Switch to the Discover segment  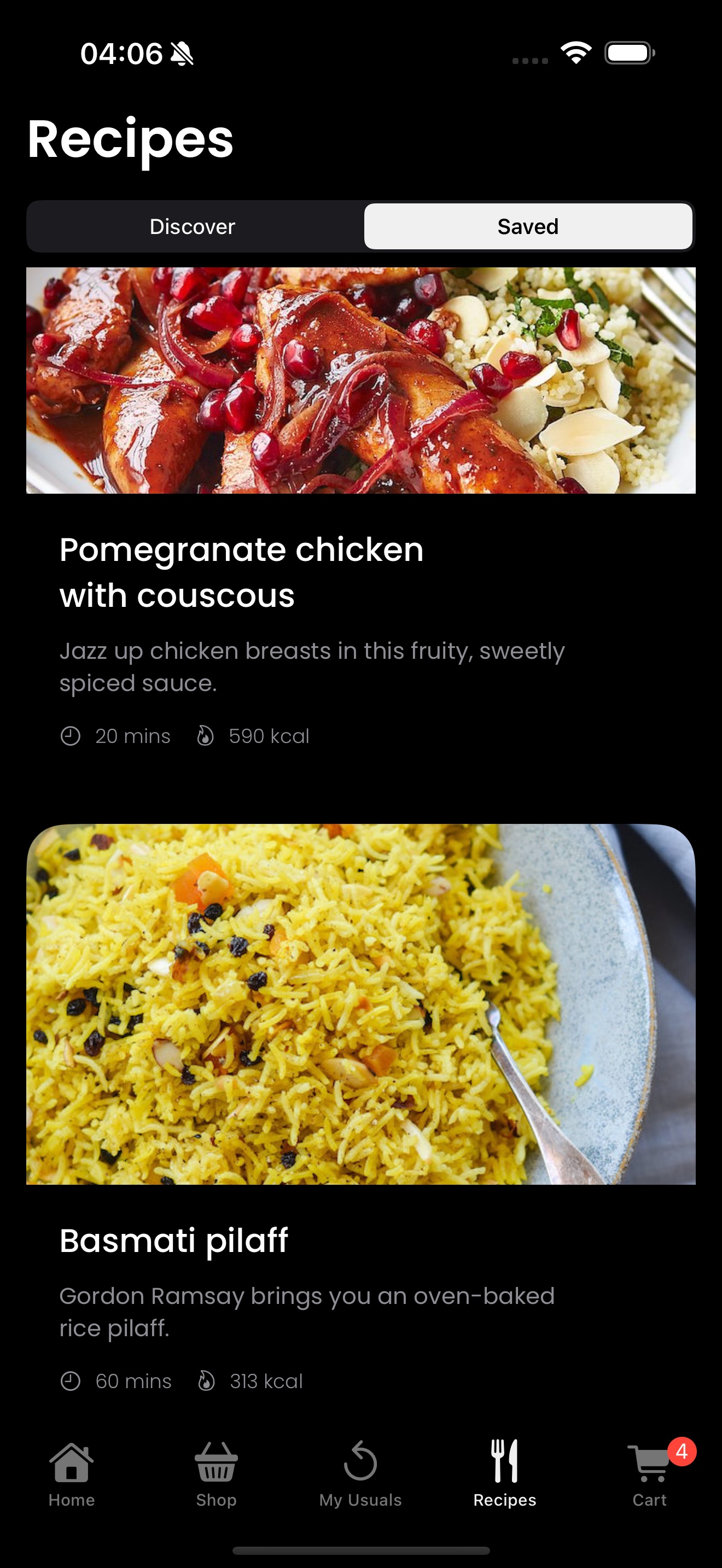click(193, 226)
